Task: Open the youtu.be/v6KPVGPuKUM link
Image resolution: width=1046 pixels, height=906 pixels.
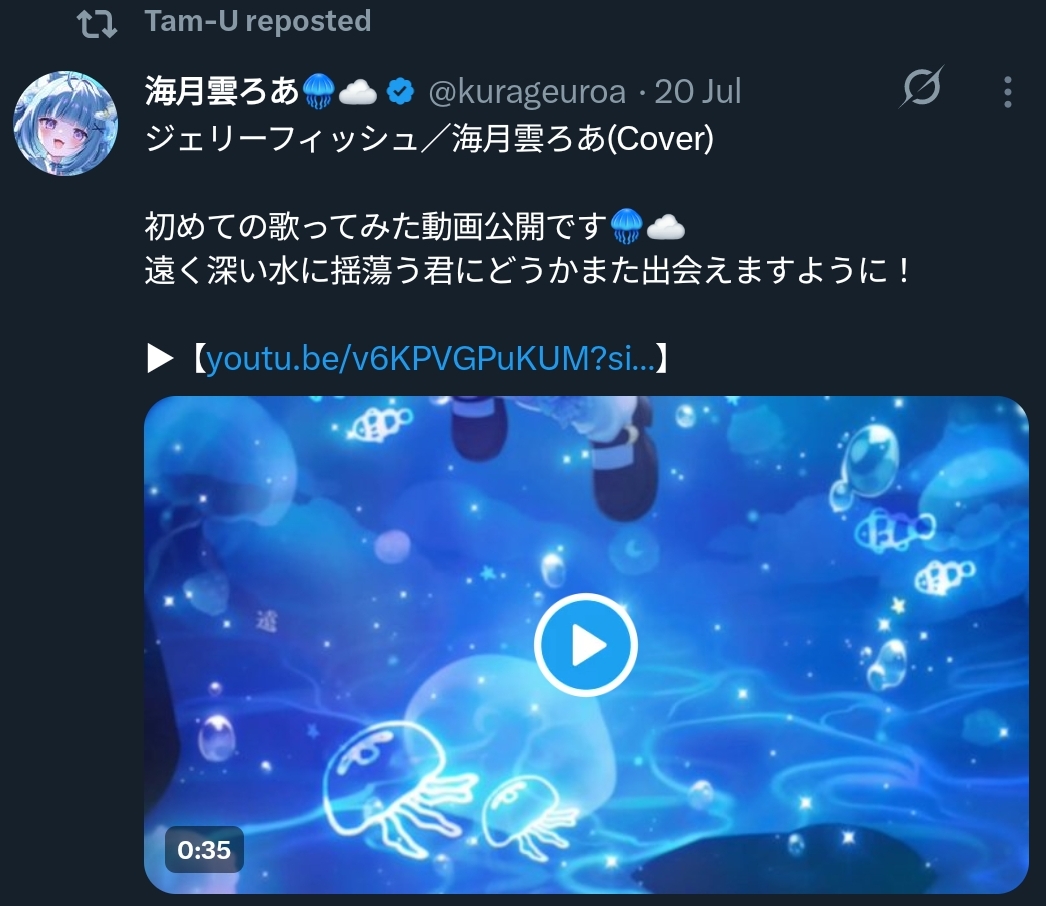Action: click(430, 360)
